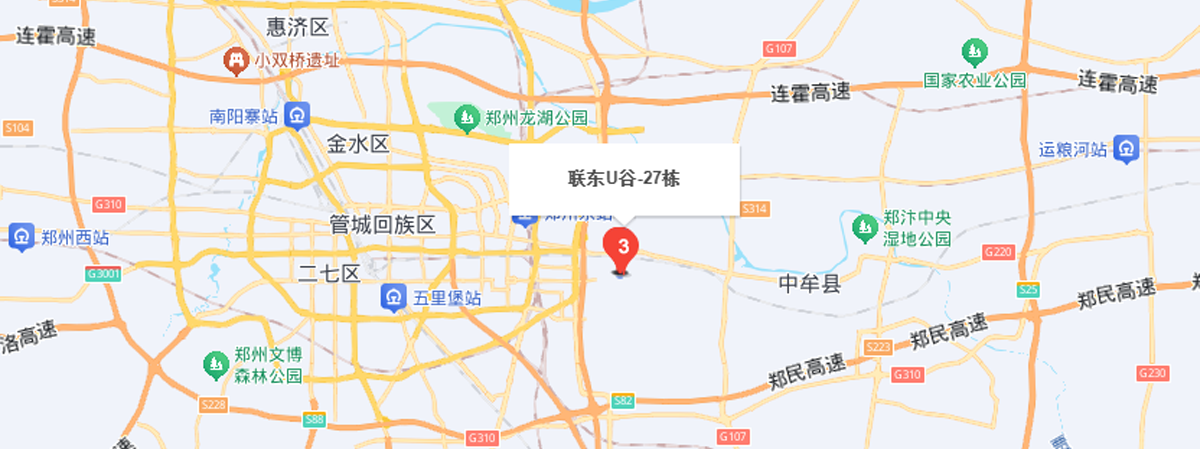Select the 运粮河站 metro station marker
This screenshot has height=449, width=1200.
pyautogui.click(x=1128, y=150)
